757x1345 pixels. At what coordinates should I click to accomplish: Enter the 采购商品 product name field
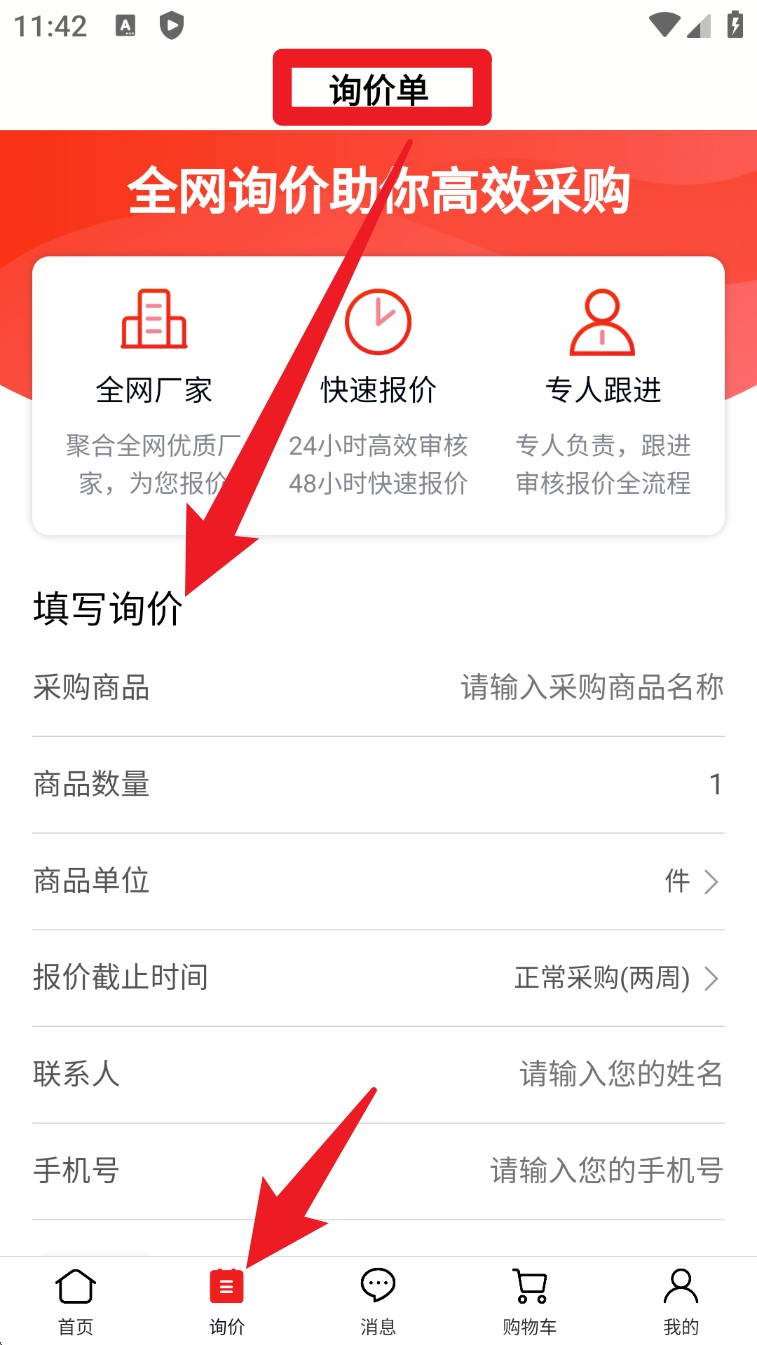click(x=590, y=688)
